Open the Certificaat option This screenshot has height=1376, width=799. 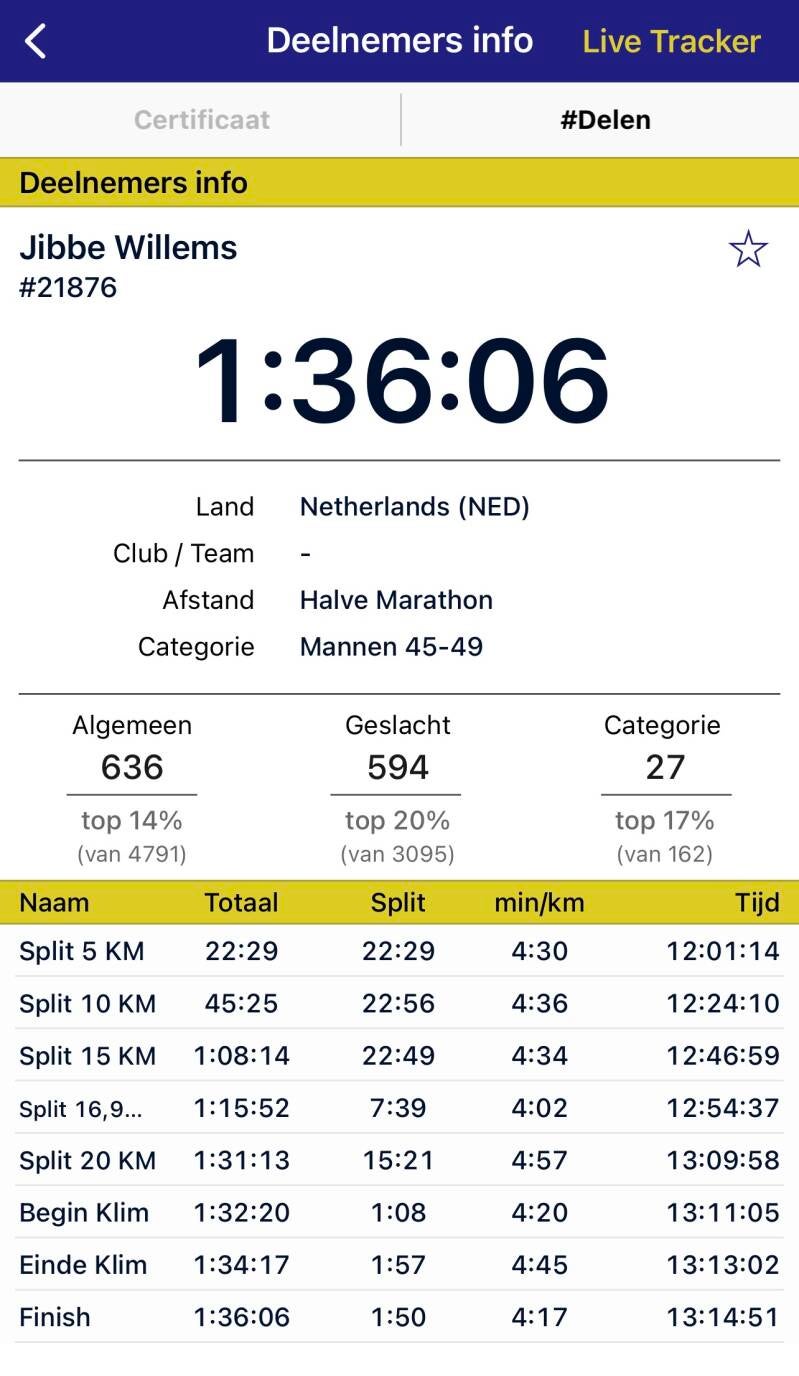click(202, 120)
